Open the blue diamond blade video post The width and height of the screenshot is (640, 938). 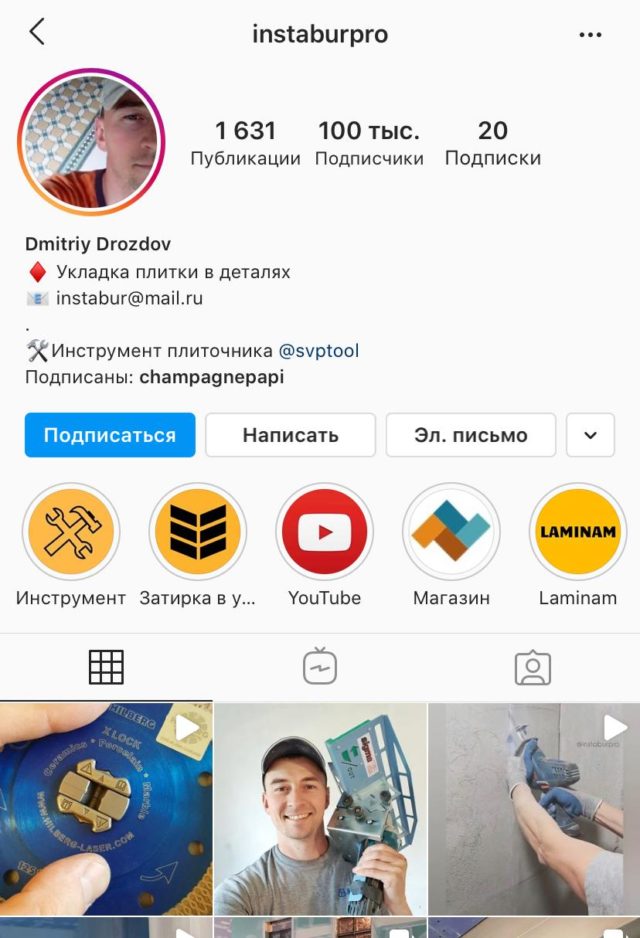(106, 808)
